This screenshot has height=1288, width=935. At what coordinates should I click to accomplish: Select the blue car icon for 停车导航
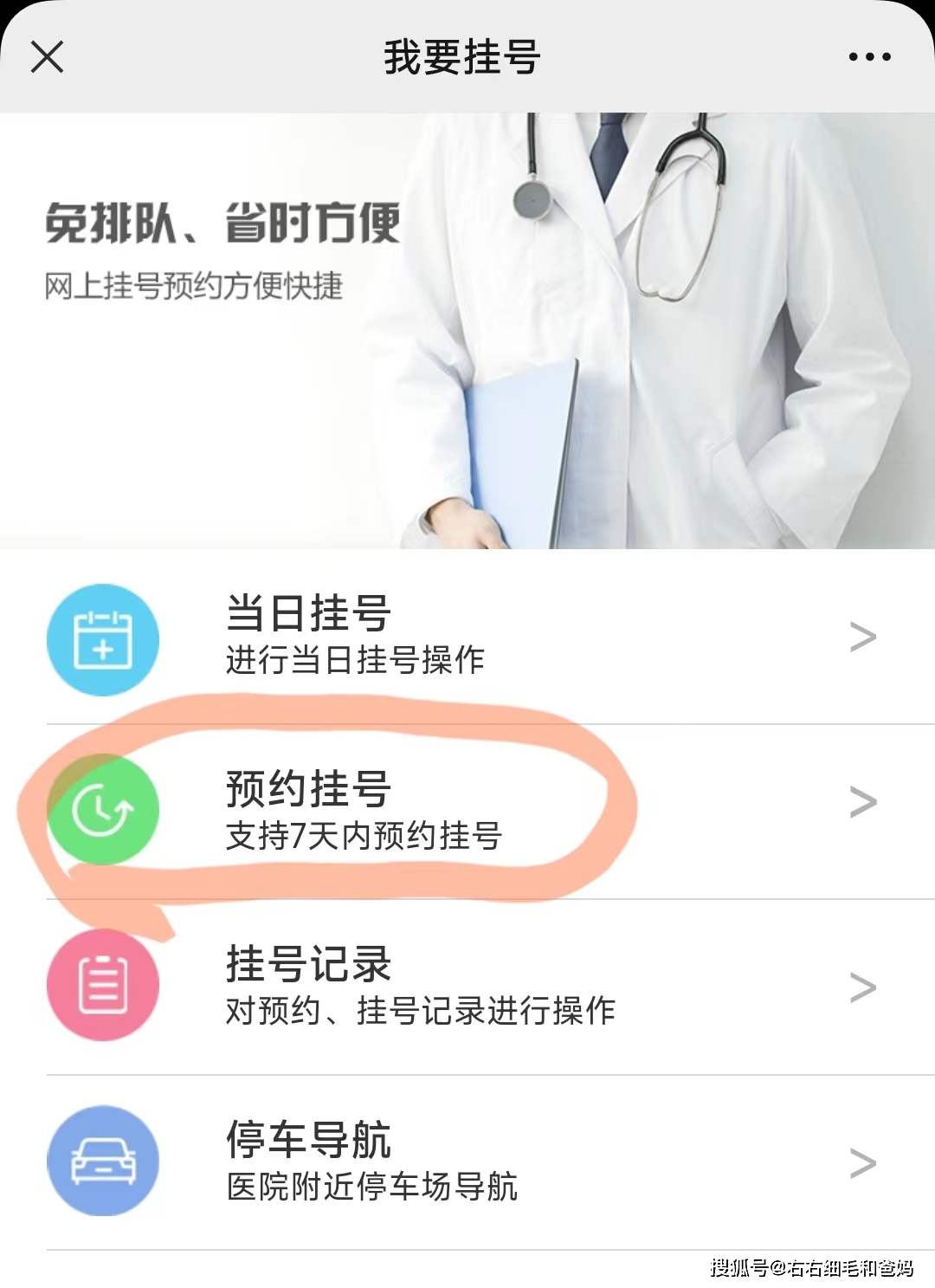coord(103,1161)
